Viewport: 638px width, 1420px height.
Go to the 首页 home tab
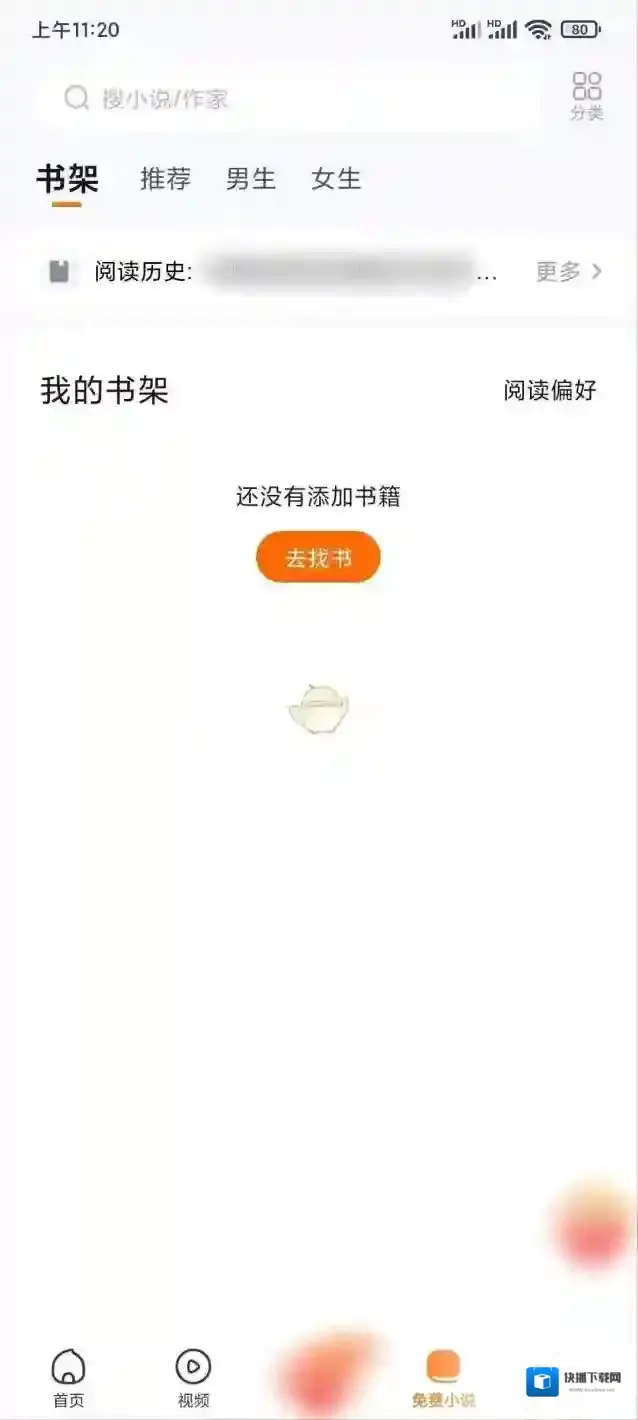coord(68,1378)
